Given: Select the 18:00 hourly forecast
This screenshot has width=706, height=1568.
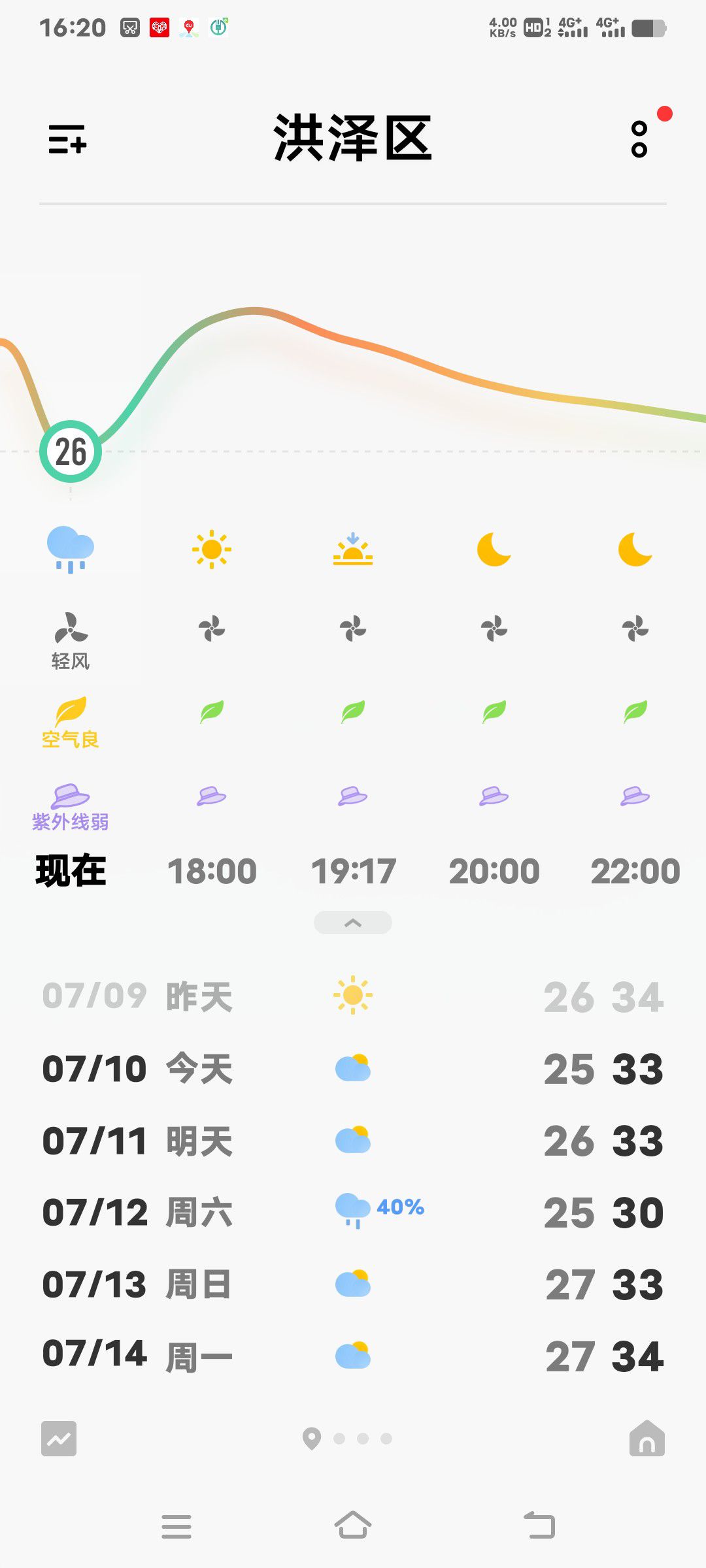Looking at the screenshot, I should (x=212, y=872).
